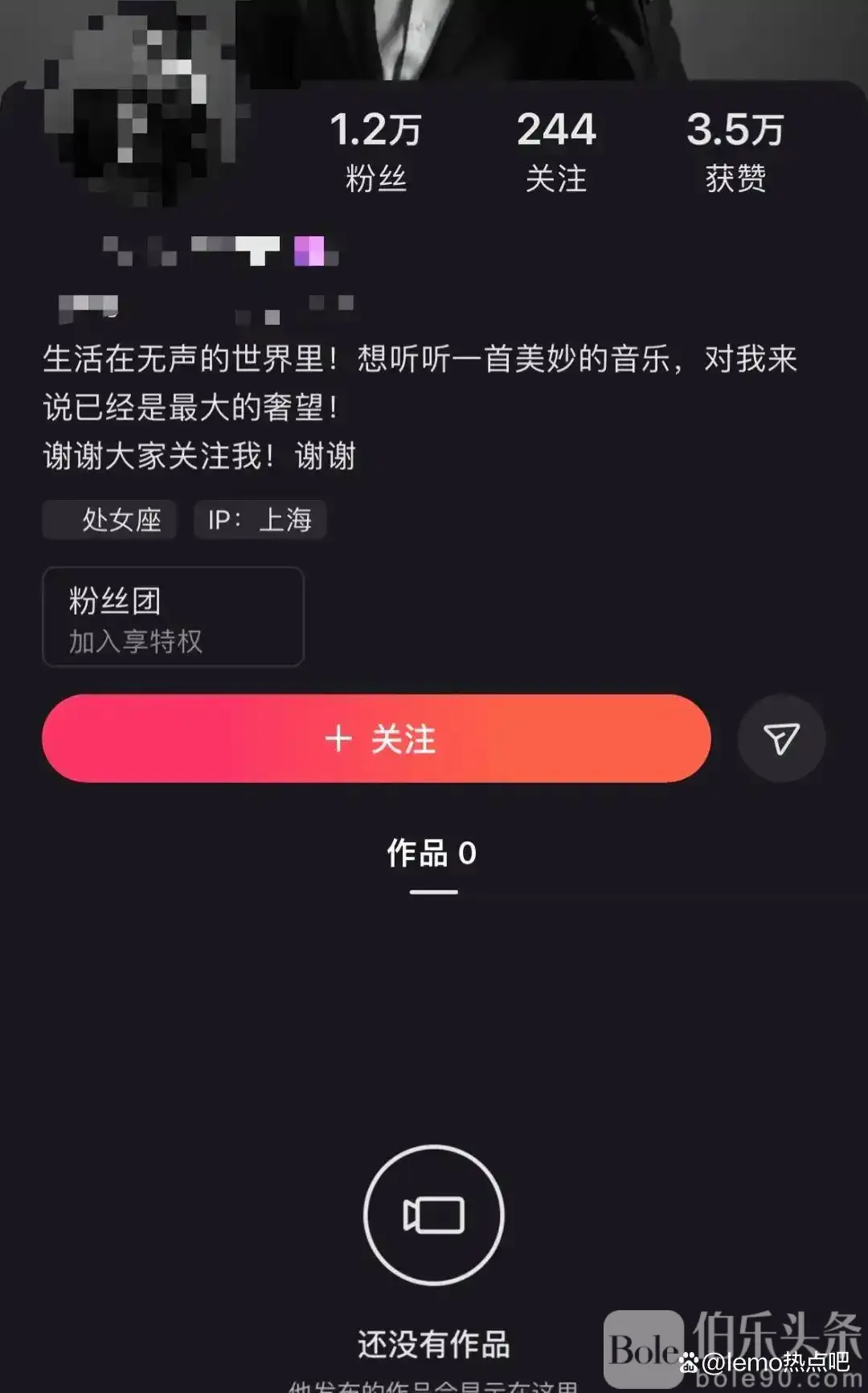View the 244 关注 following list
Screen dimensions: 868x1393
pos(556,151)
